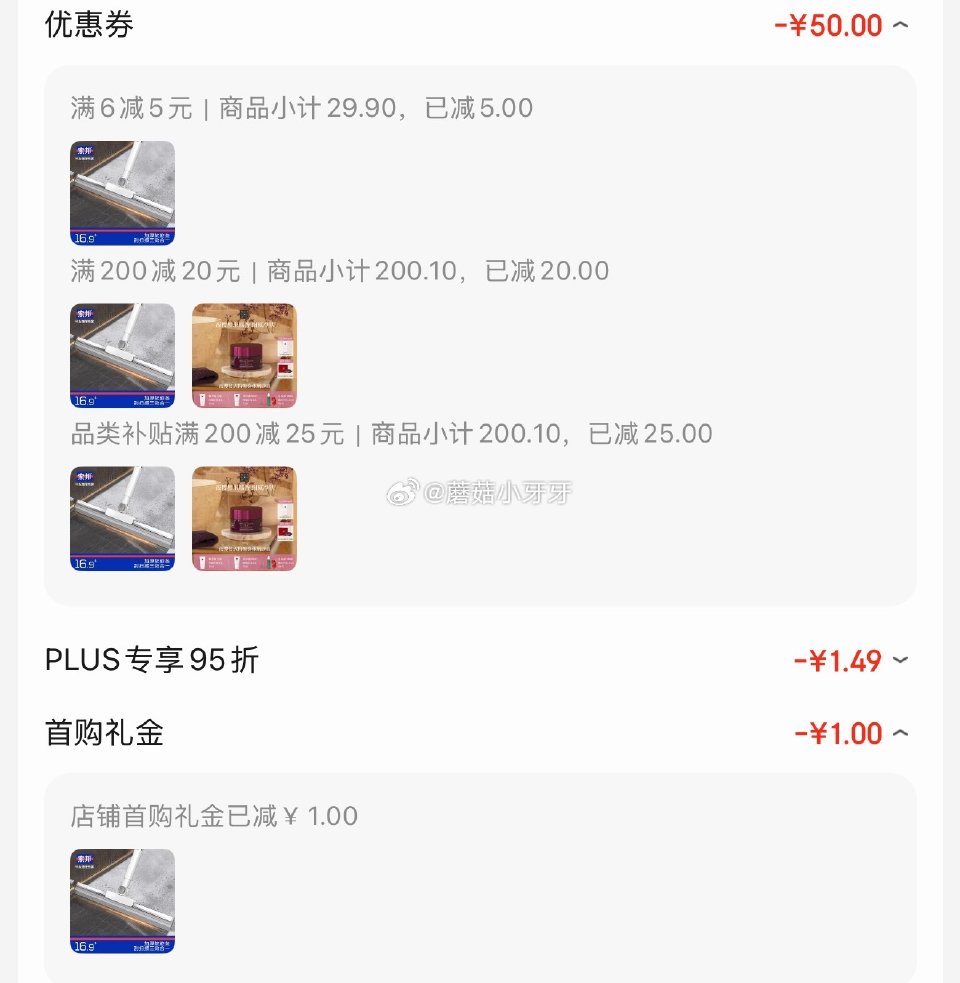This screenshot has width=960, height=983.
Task: Open 首购礼金 section header text
Action: pos(101,733)
